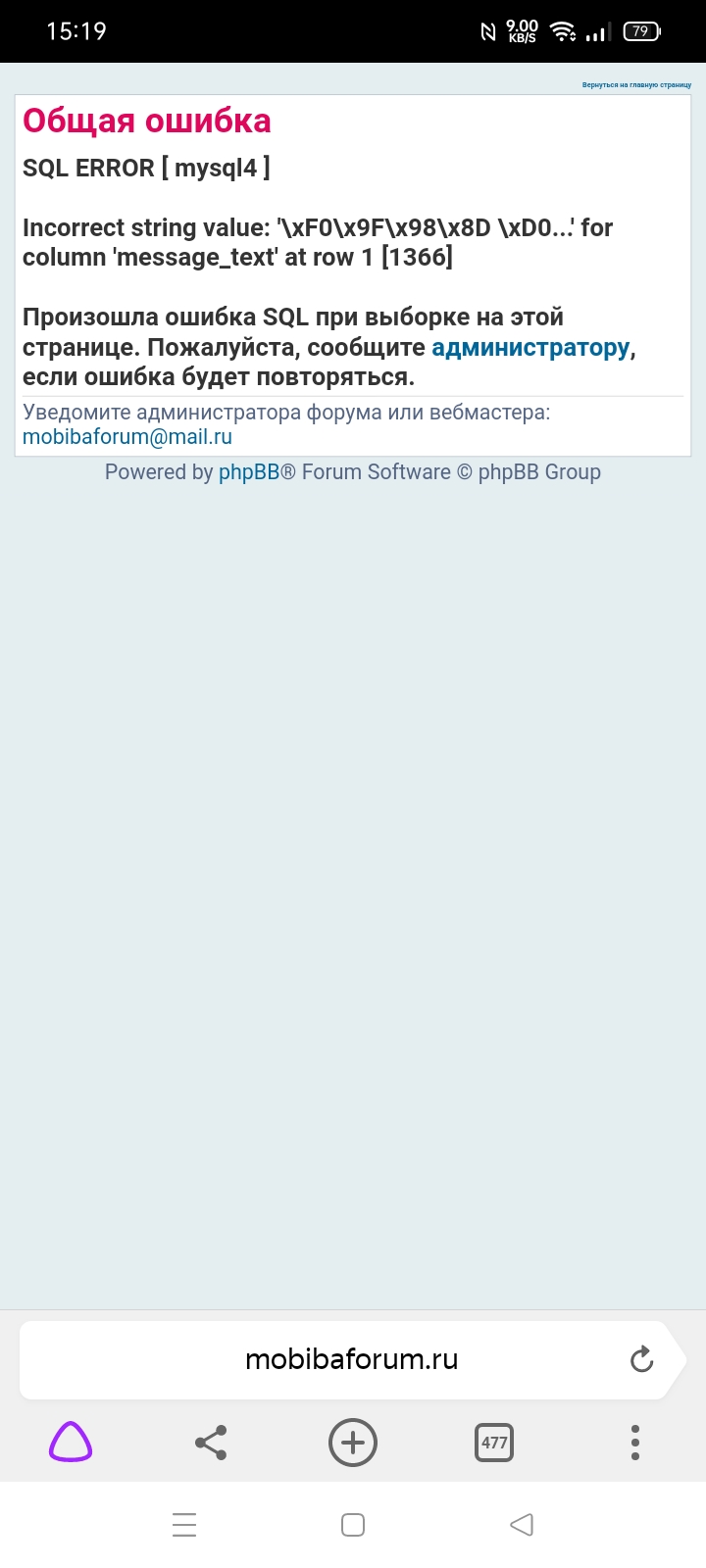Go back with system back button
The width and height of the screenshot is (706, 1568).
coord(522,1525)
